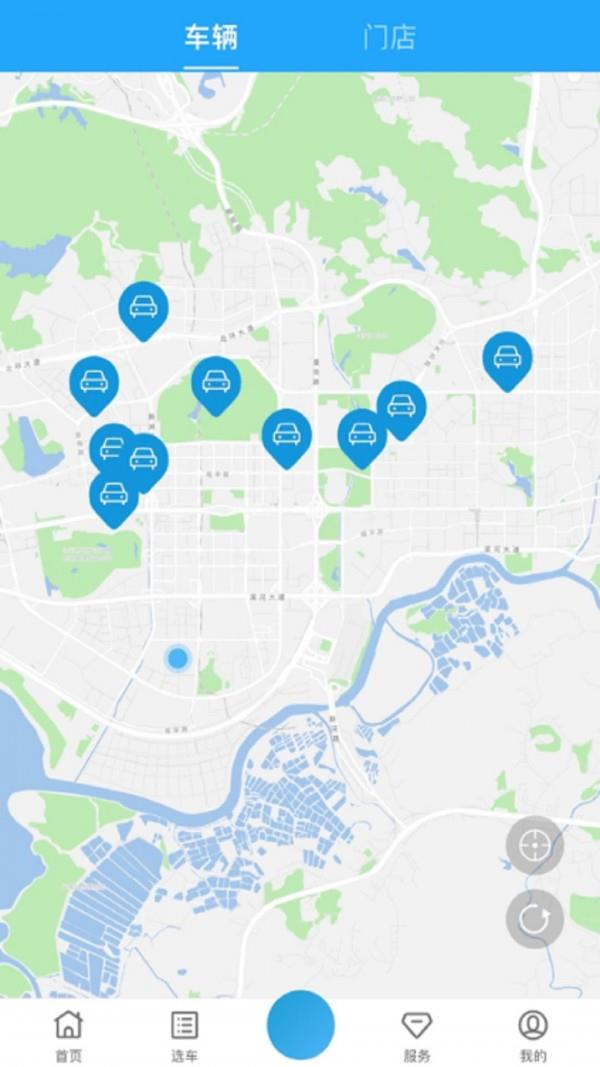This screenshot has height=1067, width=600.
Task: Go to the 选车 tab
Action: point(184,1035)
